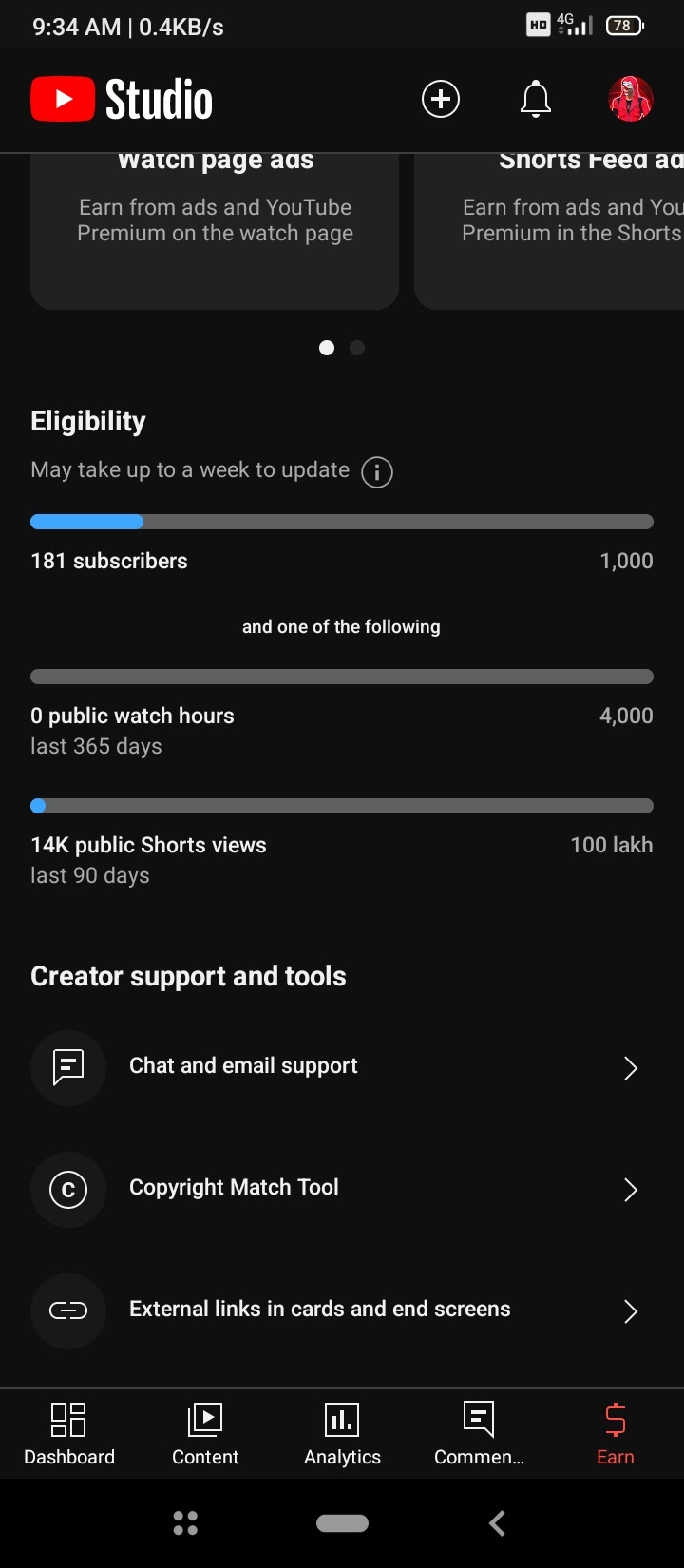Select the second carousel page dot
Screen dimensions: 684x1568
tap(357, 348)
